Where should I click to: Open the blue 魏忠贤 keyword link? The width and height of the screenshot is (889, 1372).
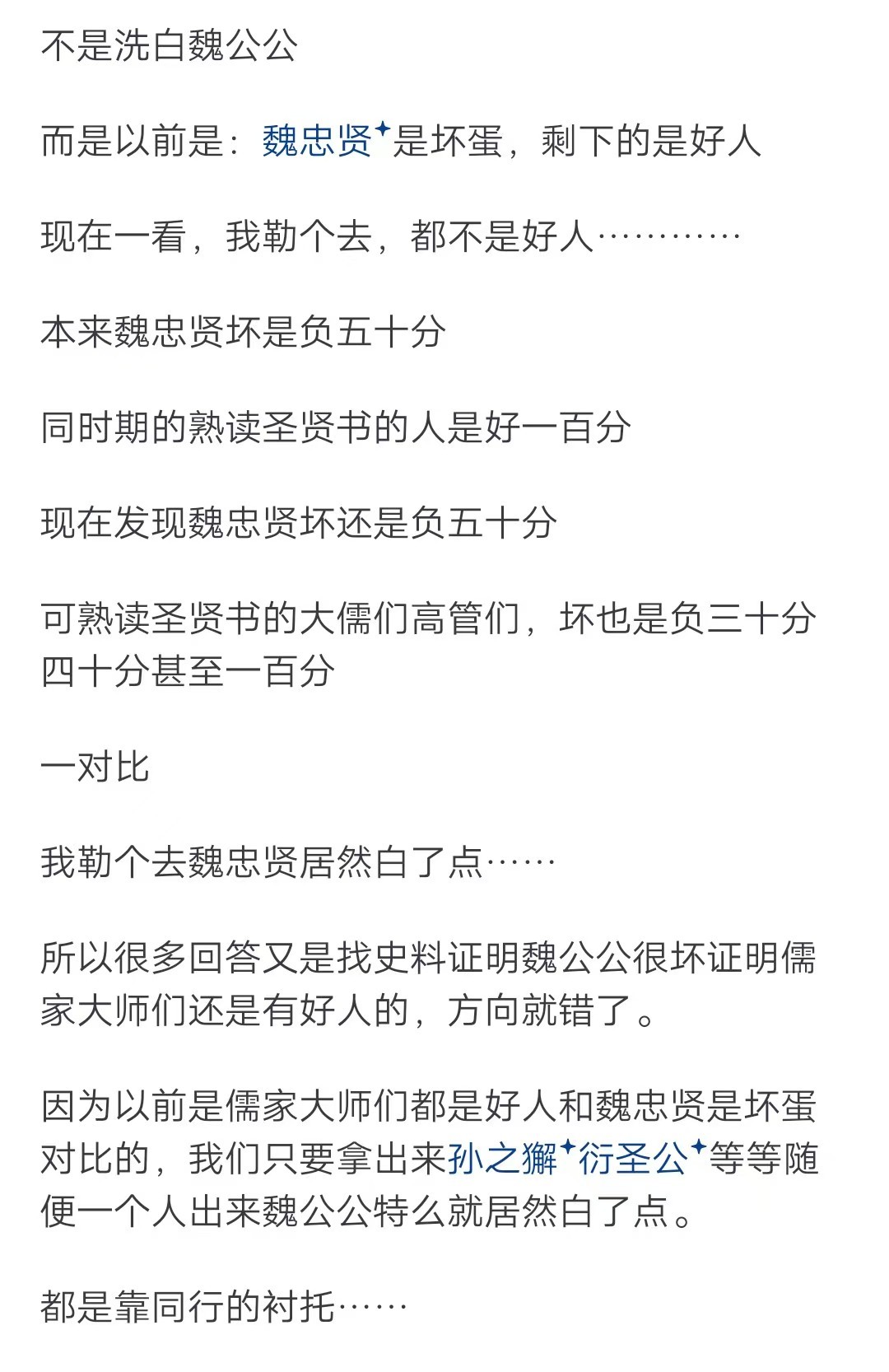[x=317, y=142]
